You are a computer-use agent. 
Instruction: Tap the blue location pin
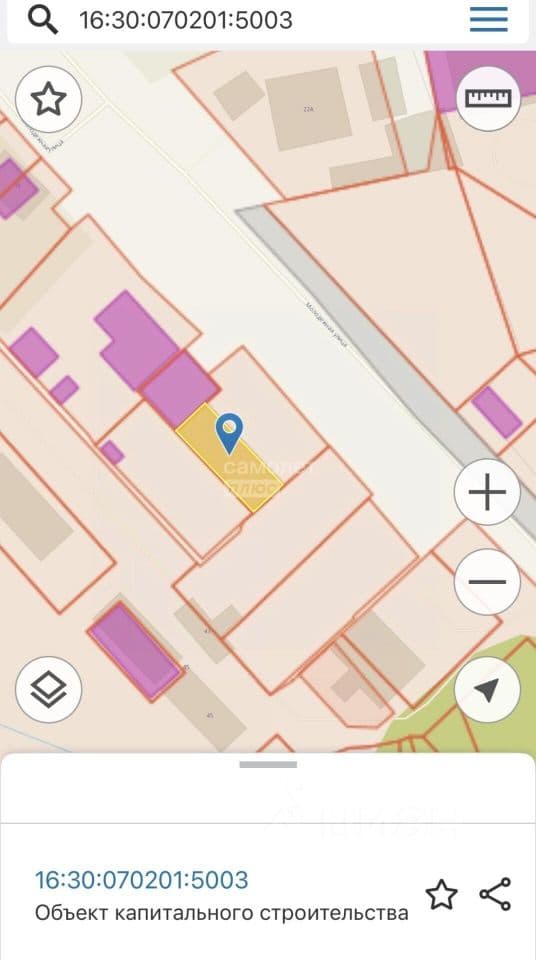(x=229, y=433)
